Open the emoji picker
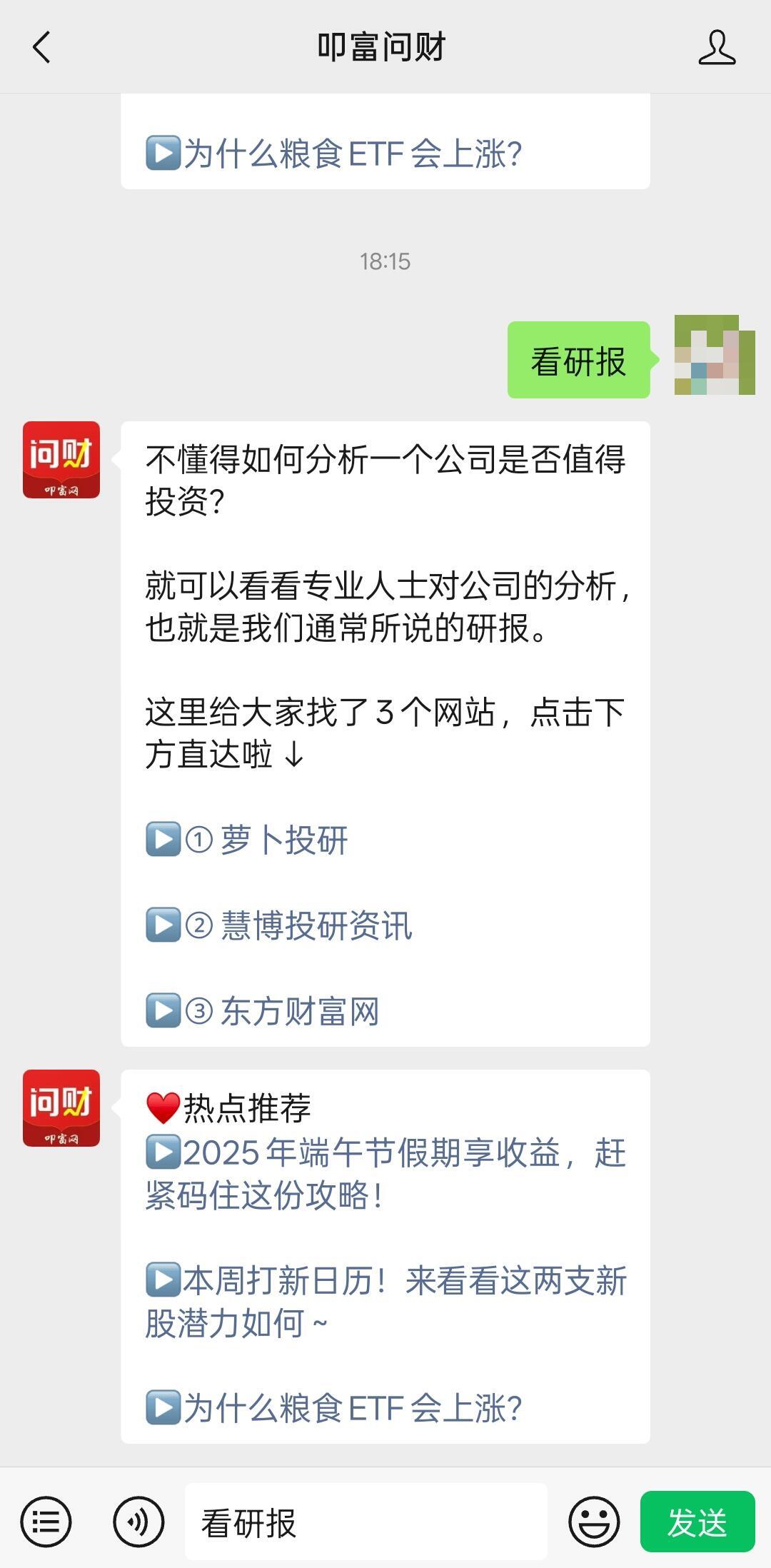This screenshot has width=771, height=1568. (x=593, y=1522)
